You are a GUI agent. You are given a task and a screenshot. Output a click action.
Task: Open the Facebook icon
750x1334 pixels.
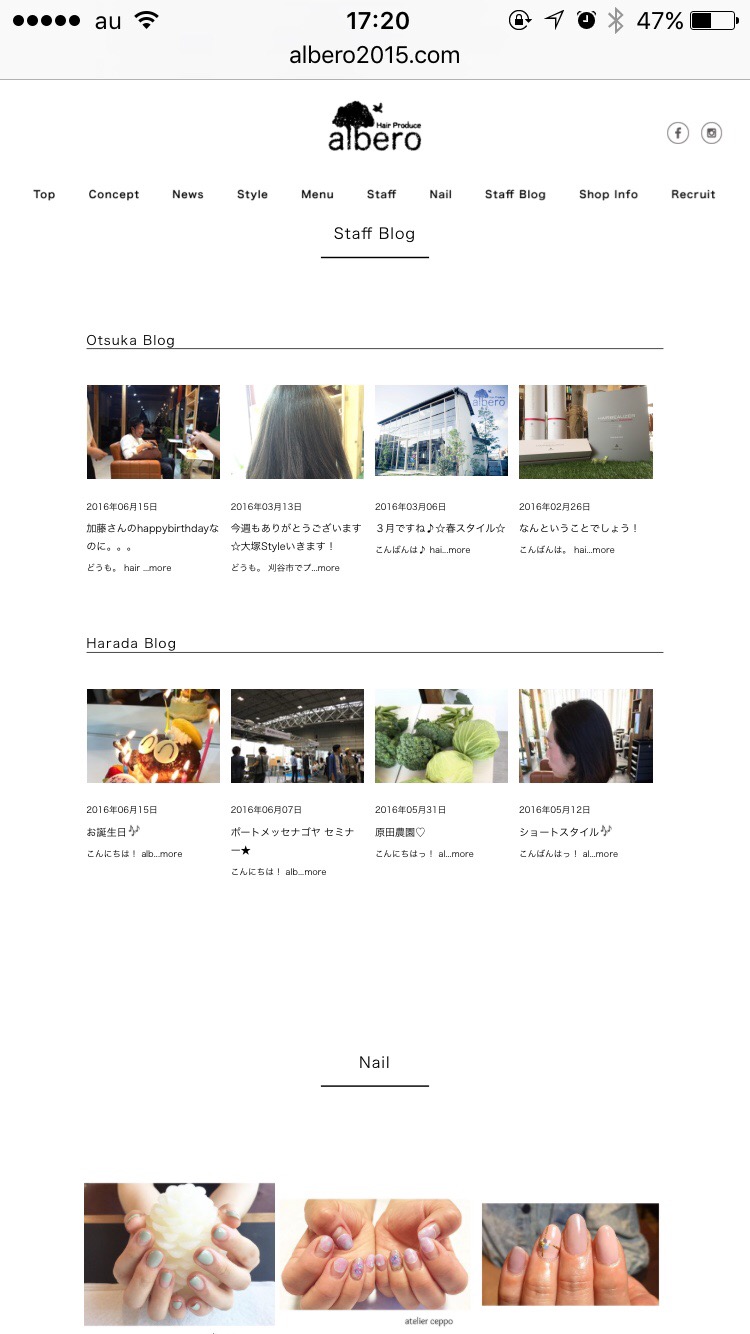pos(678,133)
